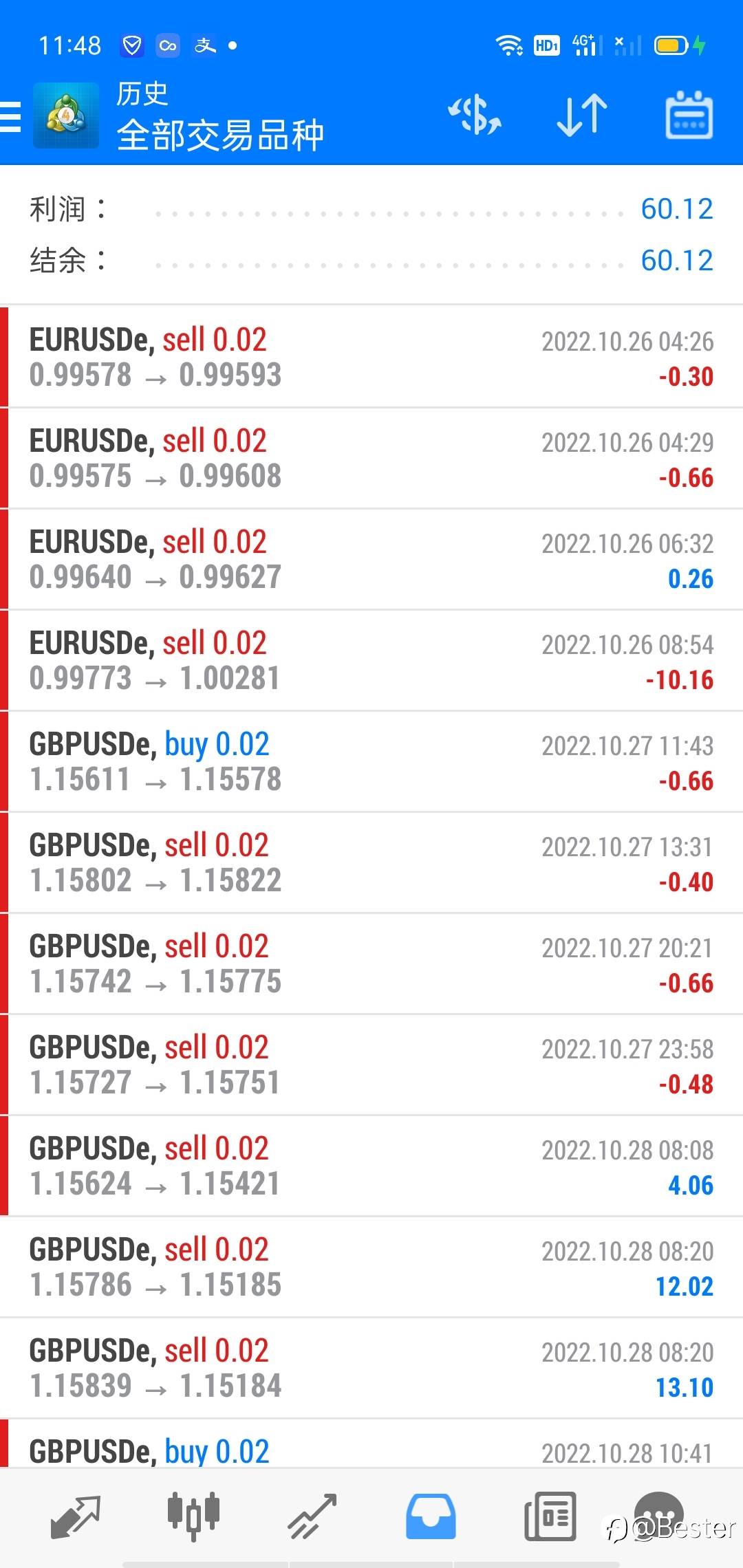743x1568 pixels.
Task: Open the symbol filter with dollar icon
Action: [475, 116]
